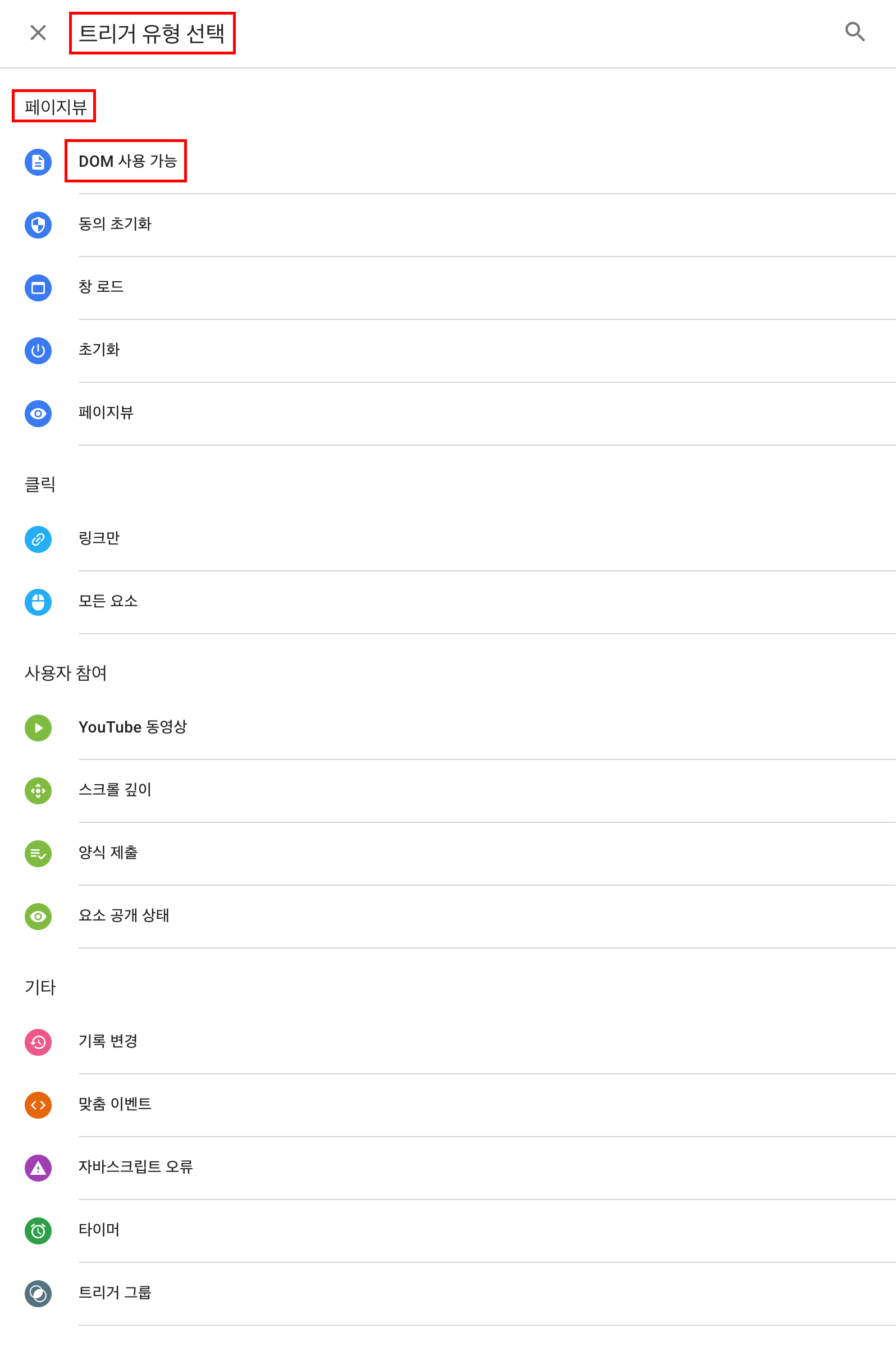Choose the 모든 요소 click trigger
The image size is (896, 1346).
(x=108, y=601)
